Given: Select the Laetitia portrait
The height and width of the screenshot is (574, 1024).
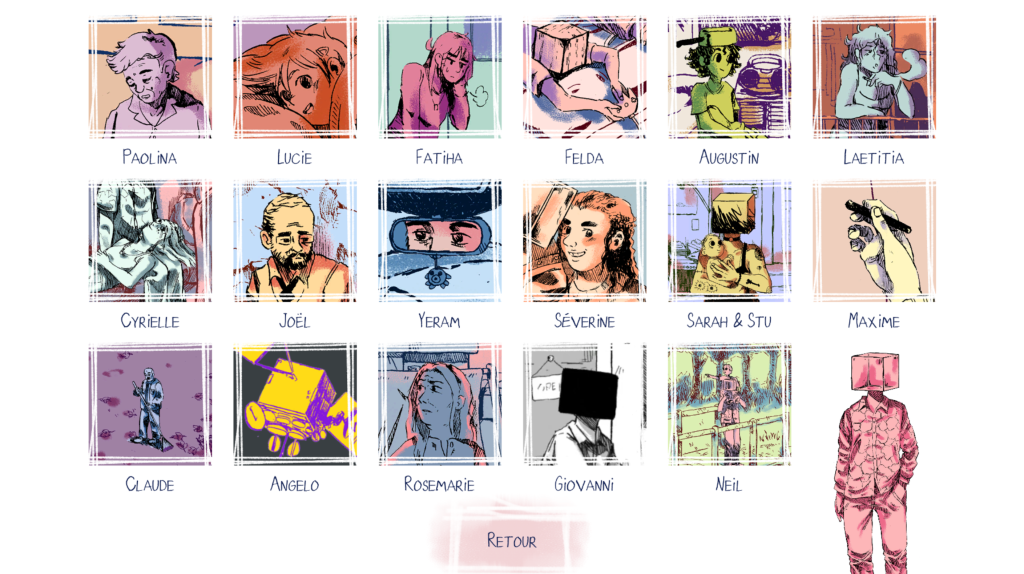Looking at the screenshot, I should point(873,77).
